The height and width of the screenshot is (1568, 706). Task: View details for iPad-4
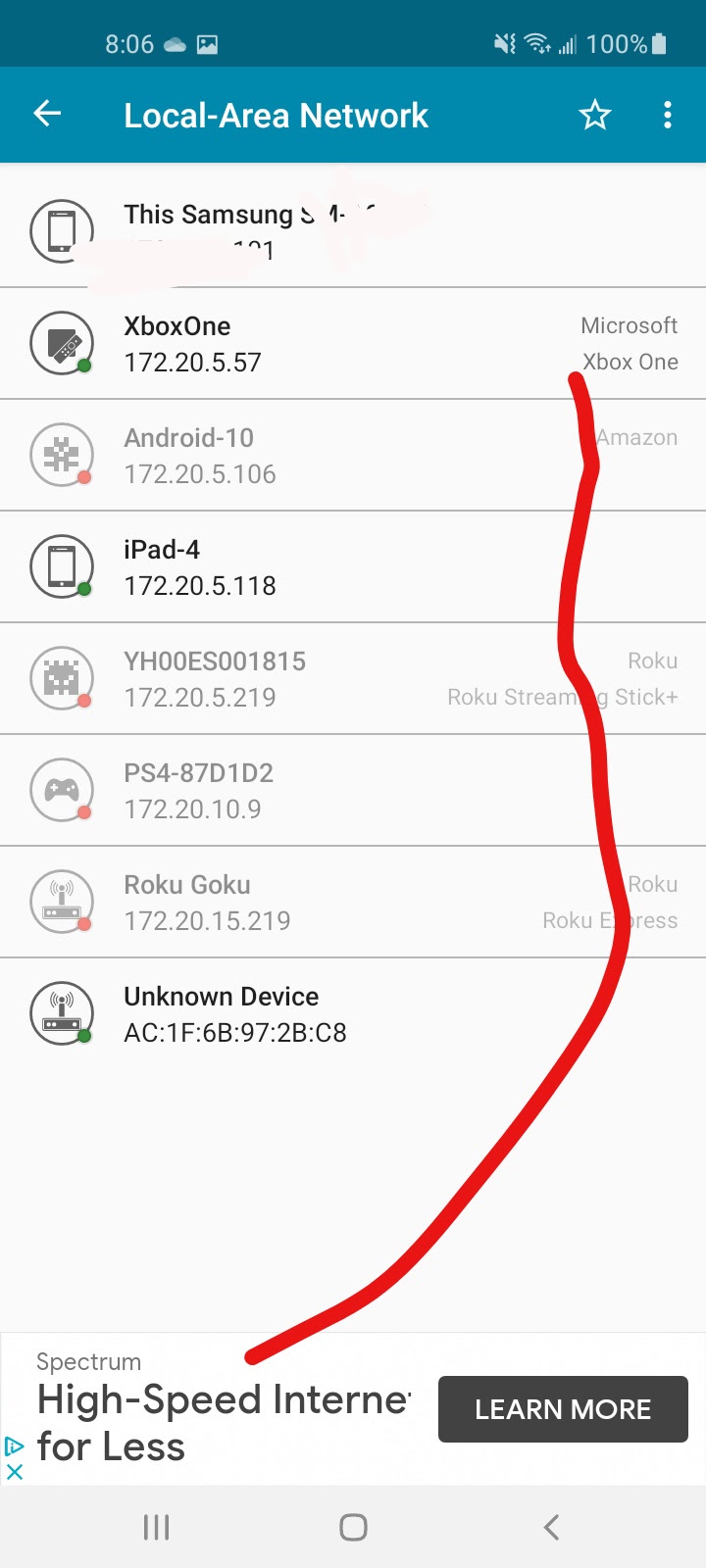(x=353, y=567)
